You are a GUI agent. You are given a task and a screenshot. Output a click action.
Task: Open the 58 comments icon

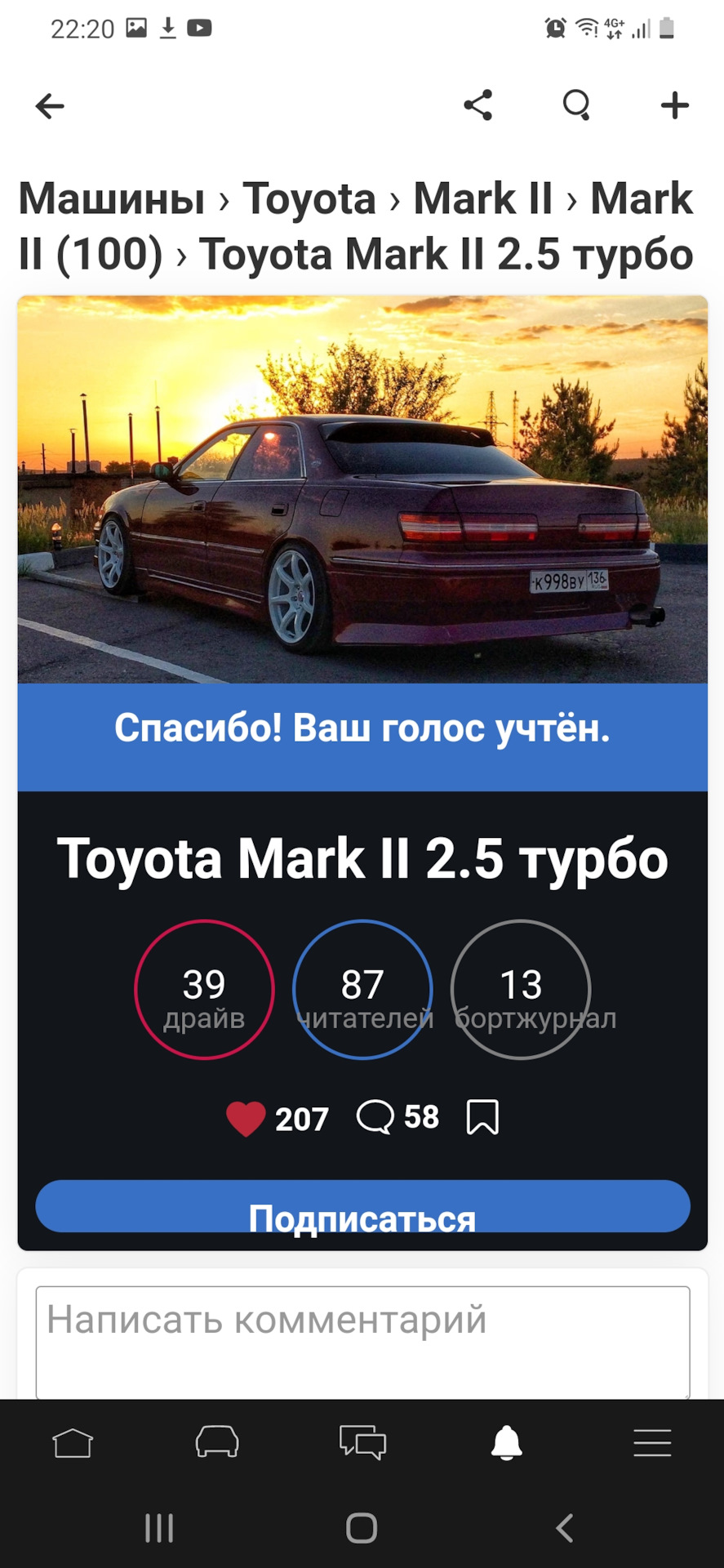(376, 1117)
